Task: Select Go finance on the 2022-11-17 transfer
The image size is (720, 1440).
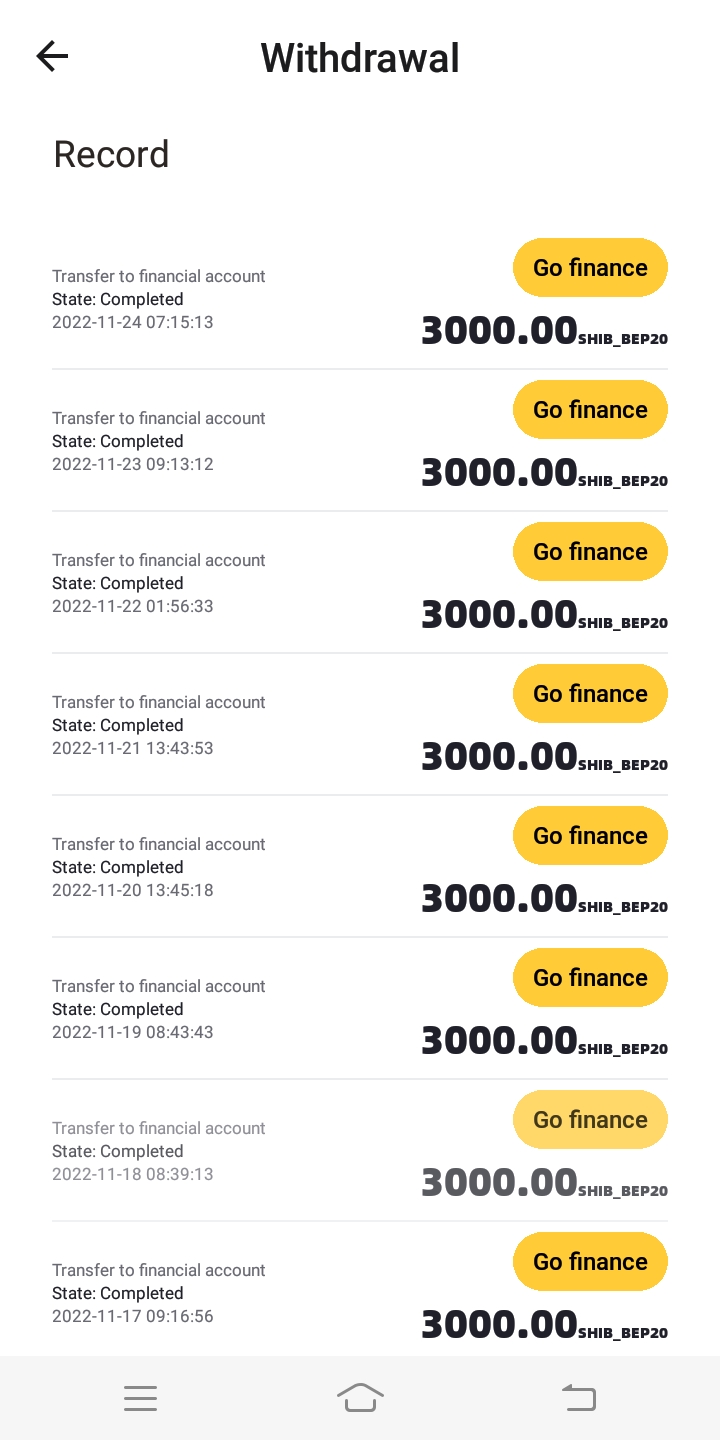Action: tap(590, 1262)
